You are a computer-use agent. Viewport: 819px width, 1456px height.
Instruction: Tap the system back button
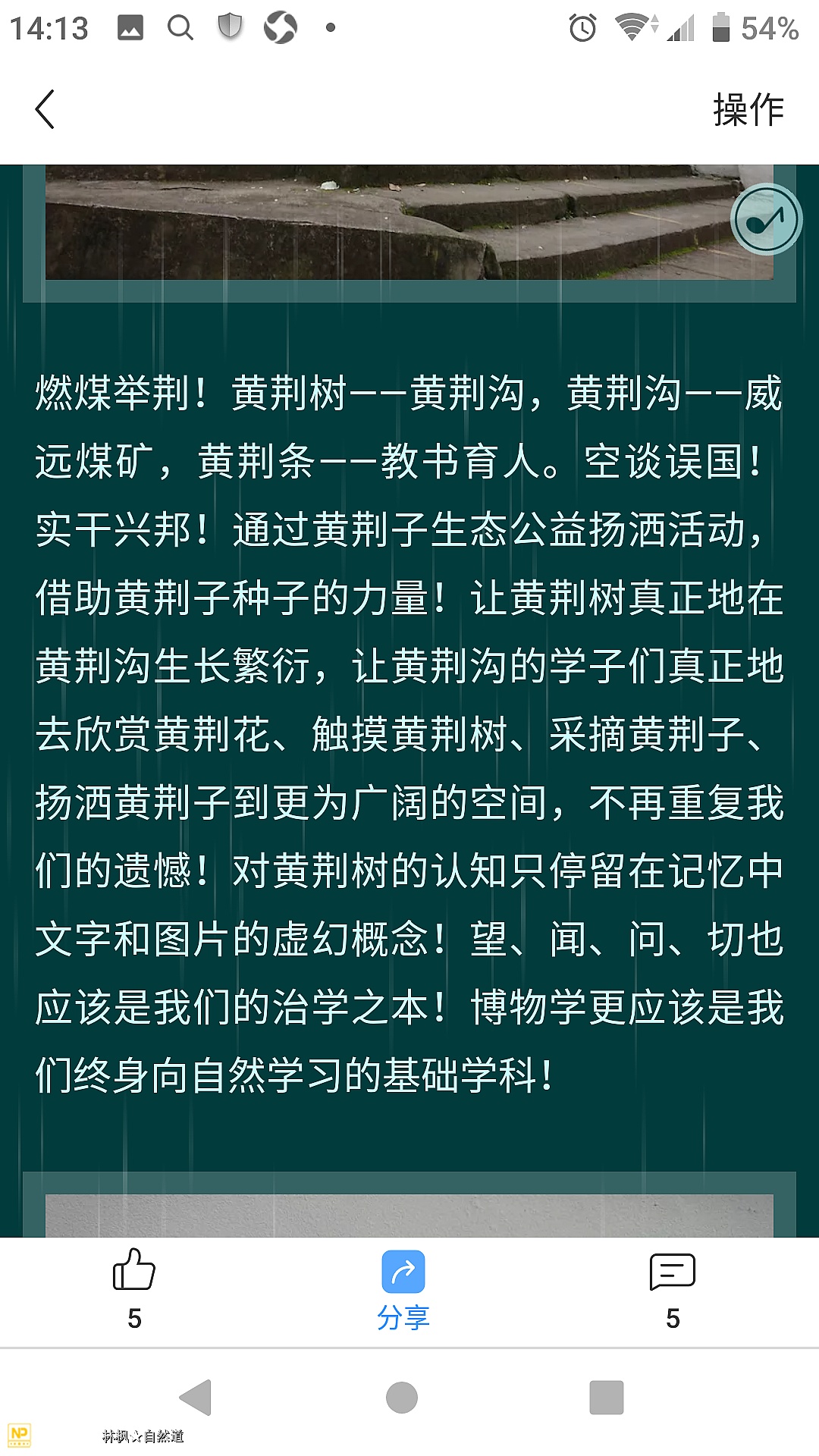(196, 1397)
